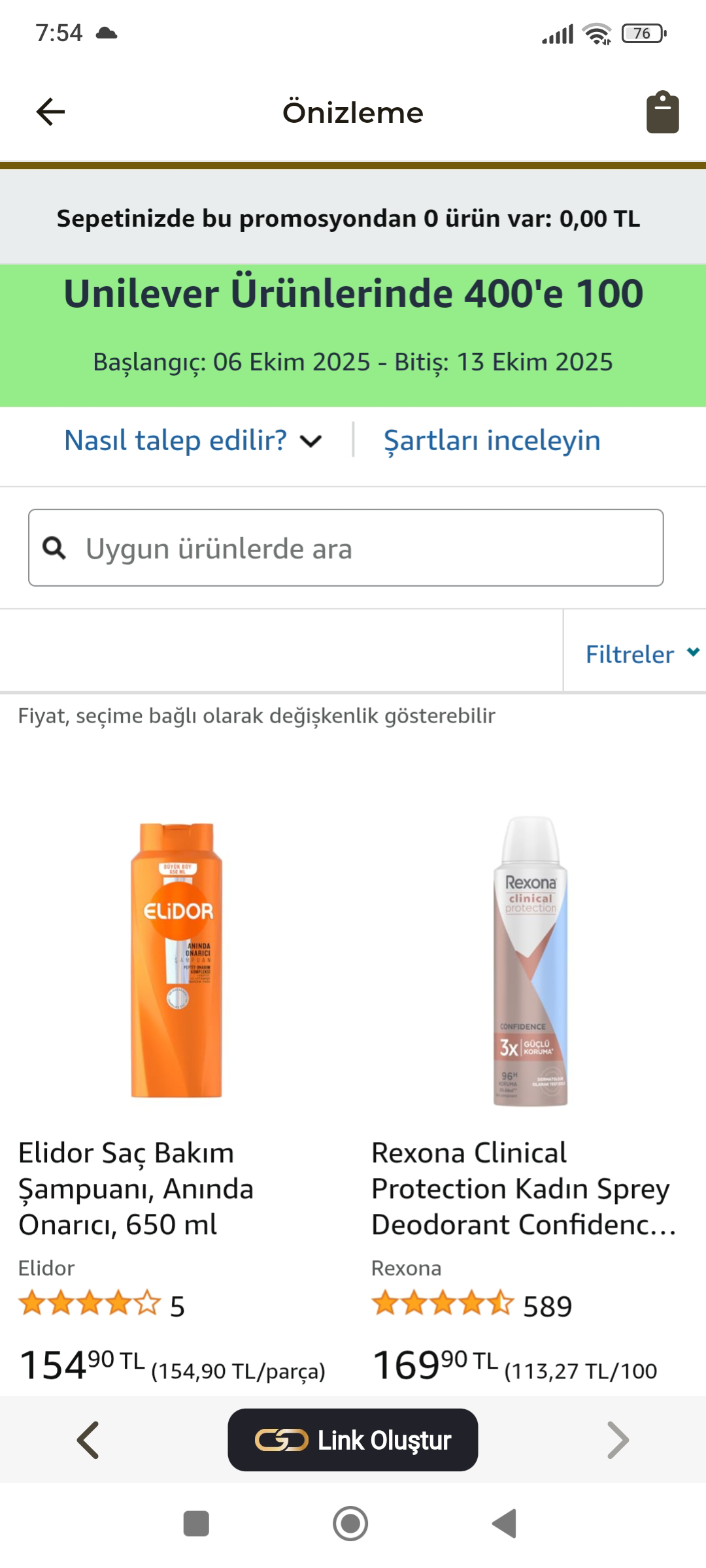
Task: Go back using the top arrow
Action: point(50,112)
